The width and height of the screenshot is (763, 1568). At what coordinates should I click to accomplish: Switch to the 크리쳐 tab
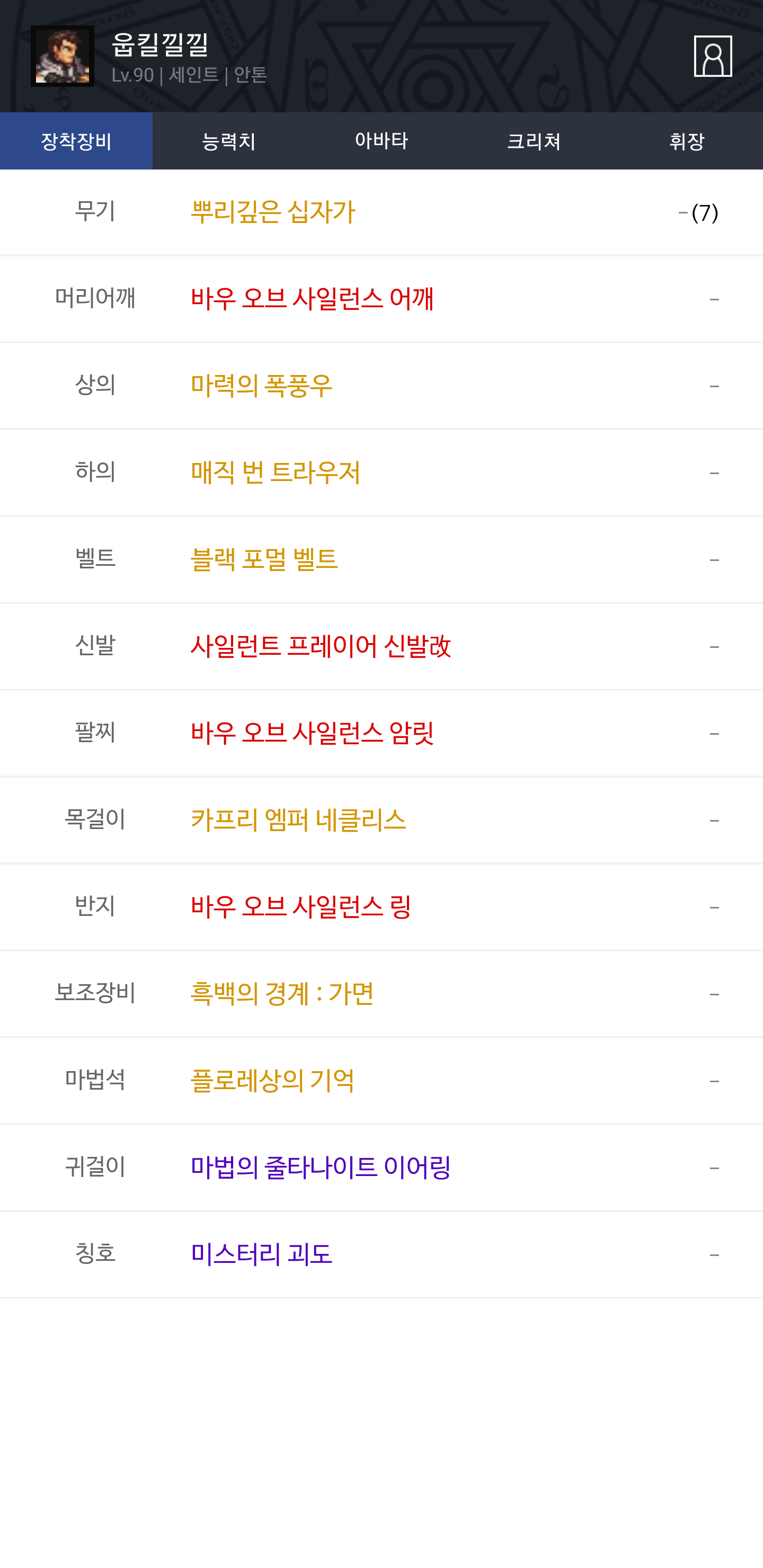[534, 140]
